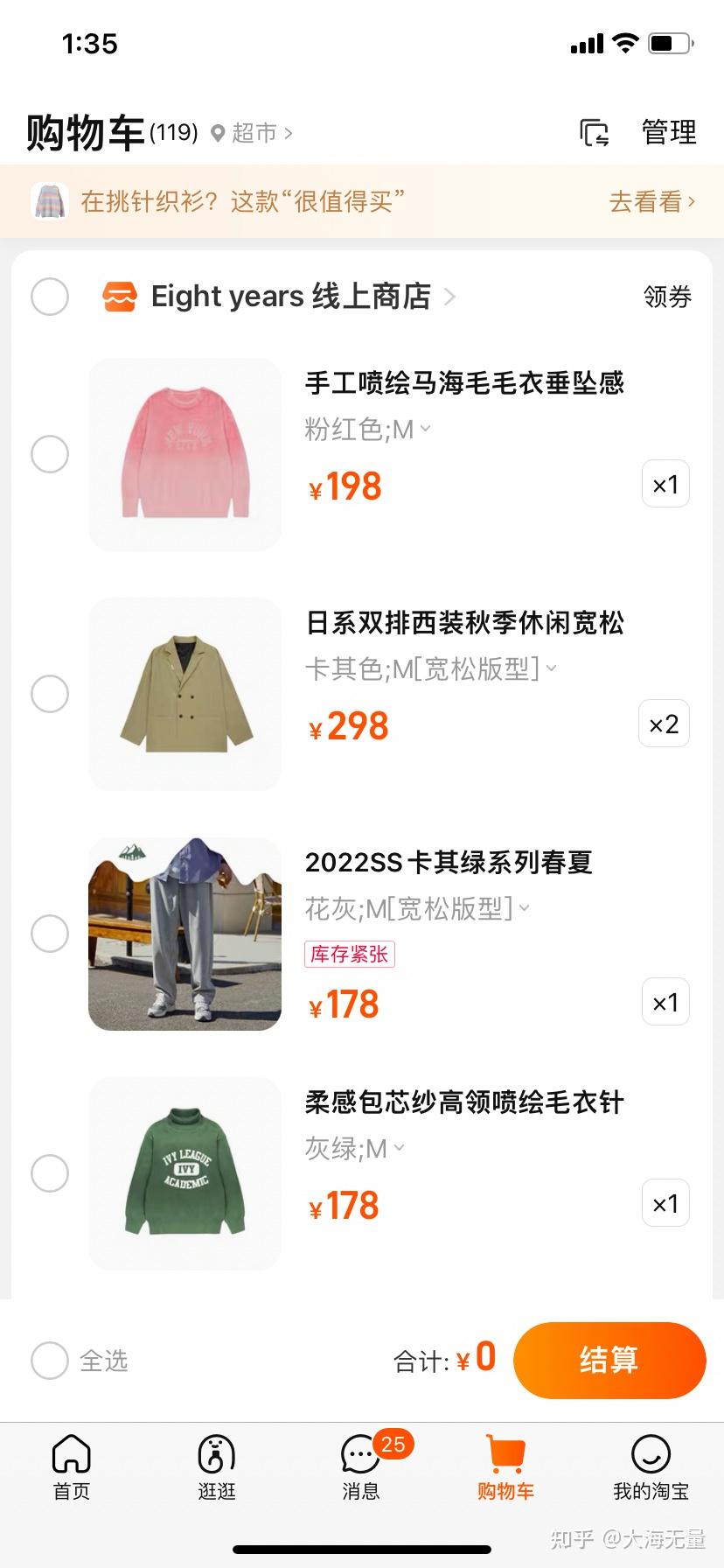The width and height of the screenshot is (724, 1568).
Task: Select the 手工喷绘马海毛毛衣 item checkbox
Action: [50, 454]
